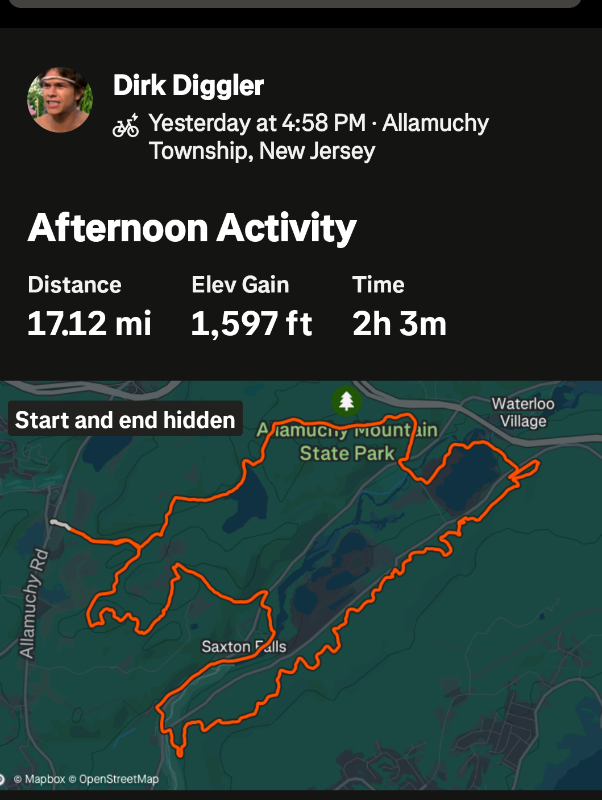Viewport: 602px width, 800px height.
Task: Open the Dirk Diggler profile name
Action: 188,86
